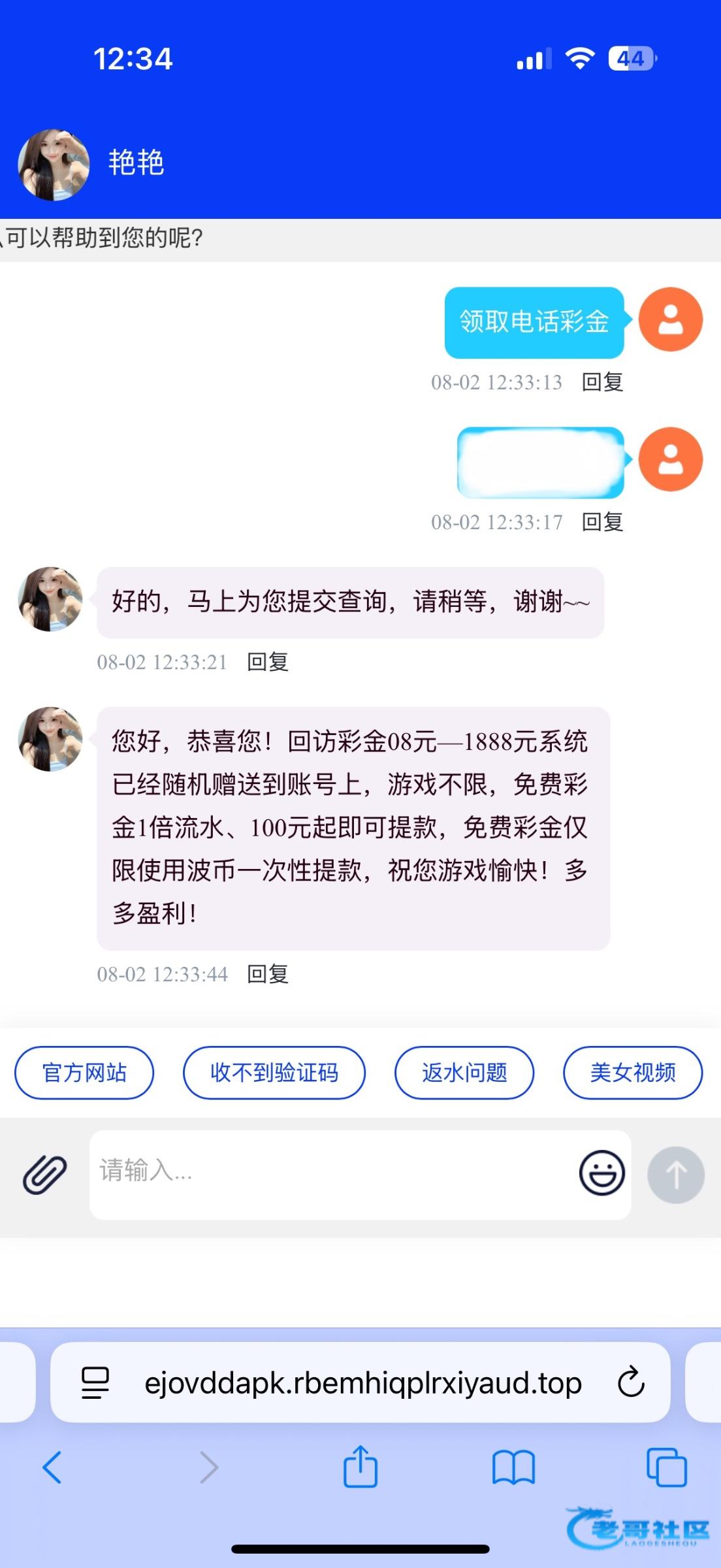Select the 收不到验证码 chip

274,1073
